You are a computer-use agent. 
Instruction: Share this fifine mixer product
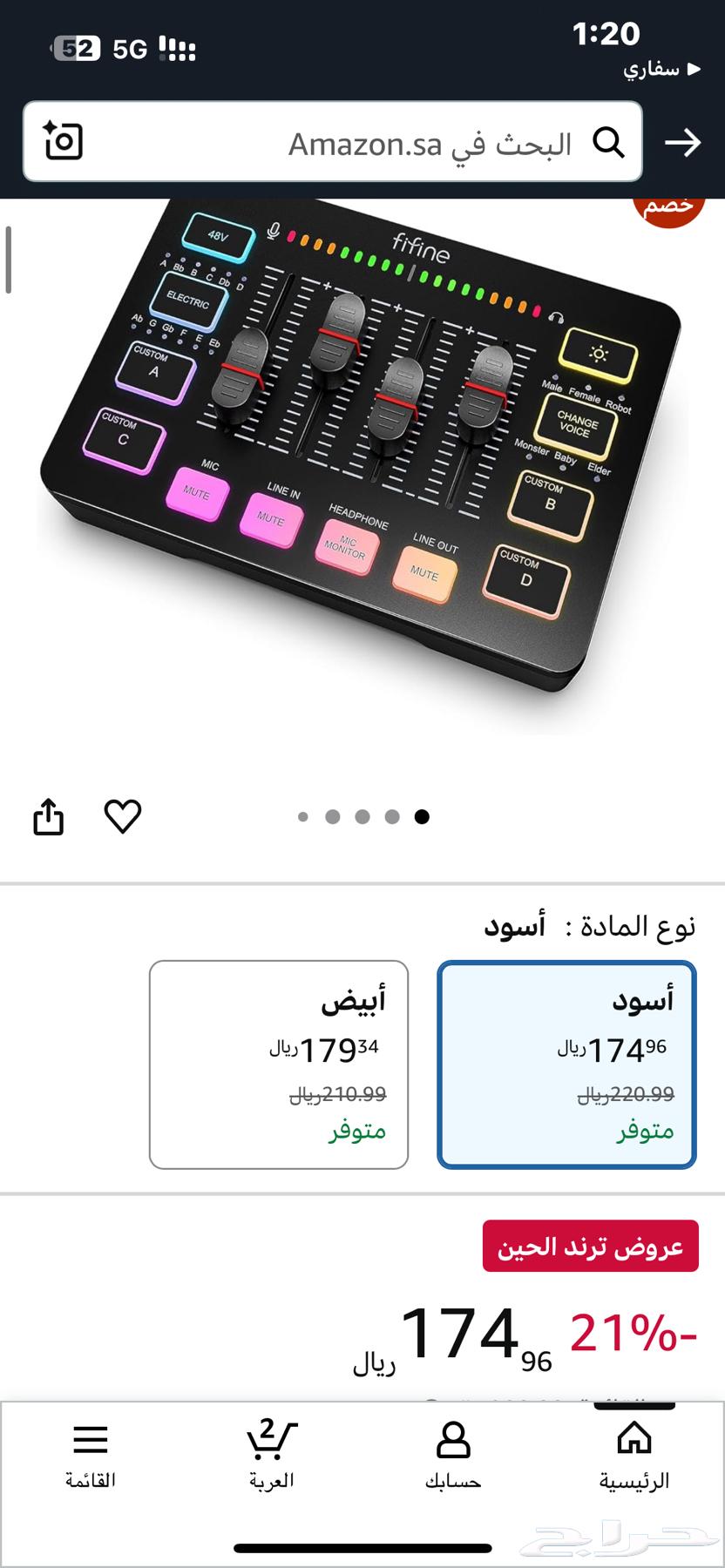tap(49, 817)
